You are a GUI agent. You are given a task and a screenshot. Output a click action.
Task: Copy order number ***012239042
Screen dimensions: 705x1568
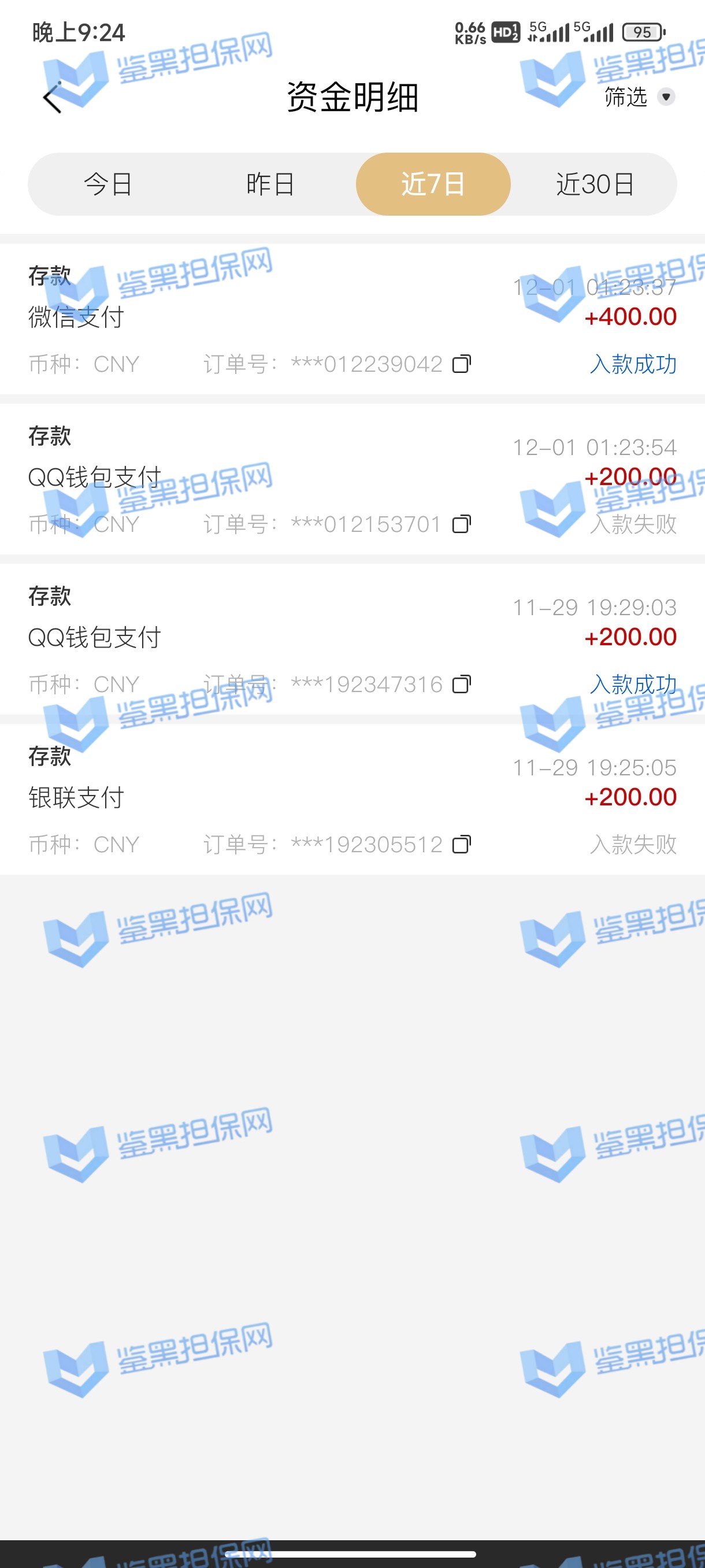(x=461, y=364)
